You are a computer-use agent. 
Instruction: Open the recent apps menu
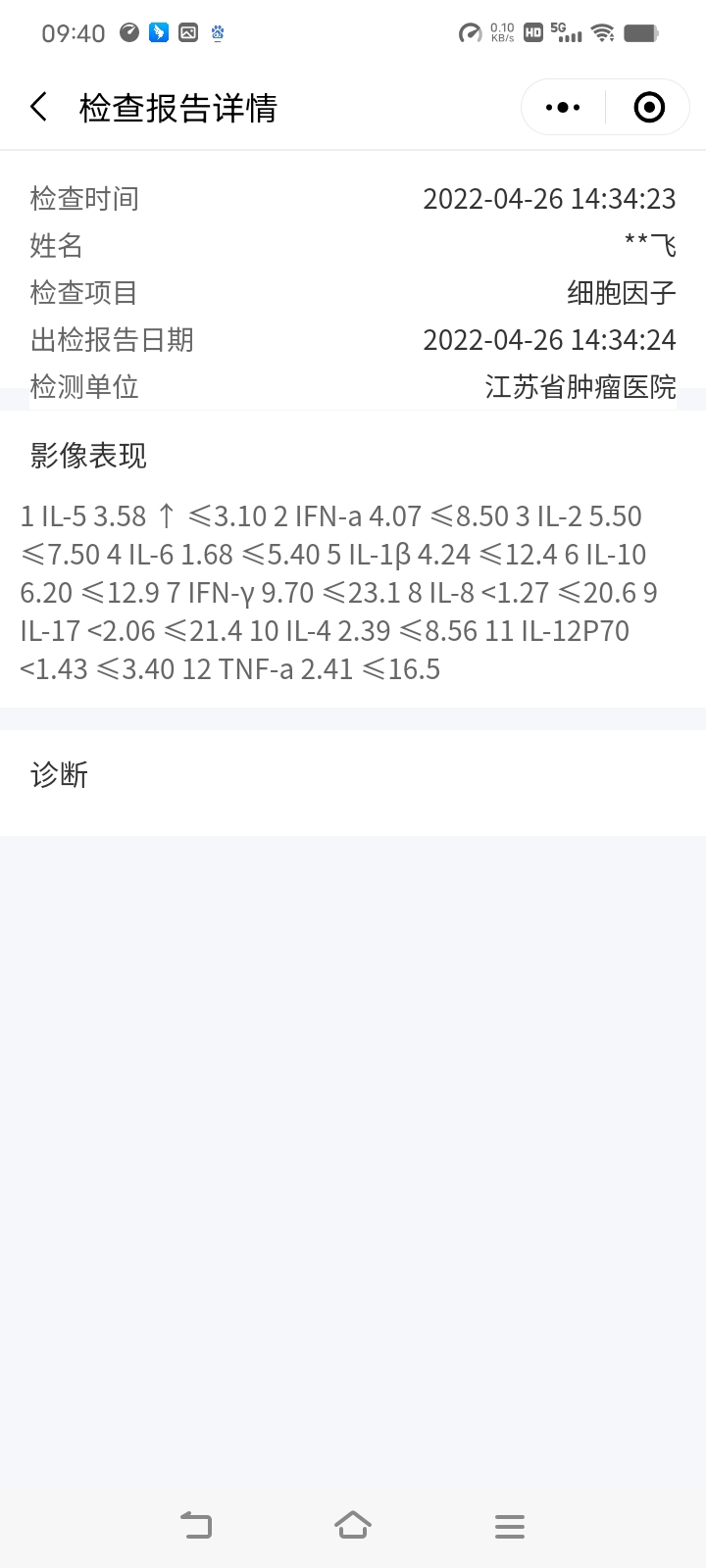pyautogui.click(x=510, y=1525)
